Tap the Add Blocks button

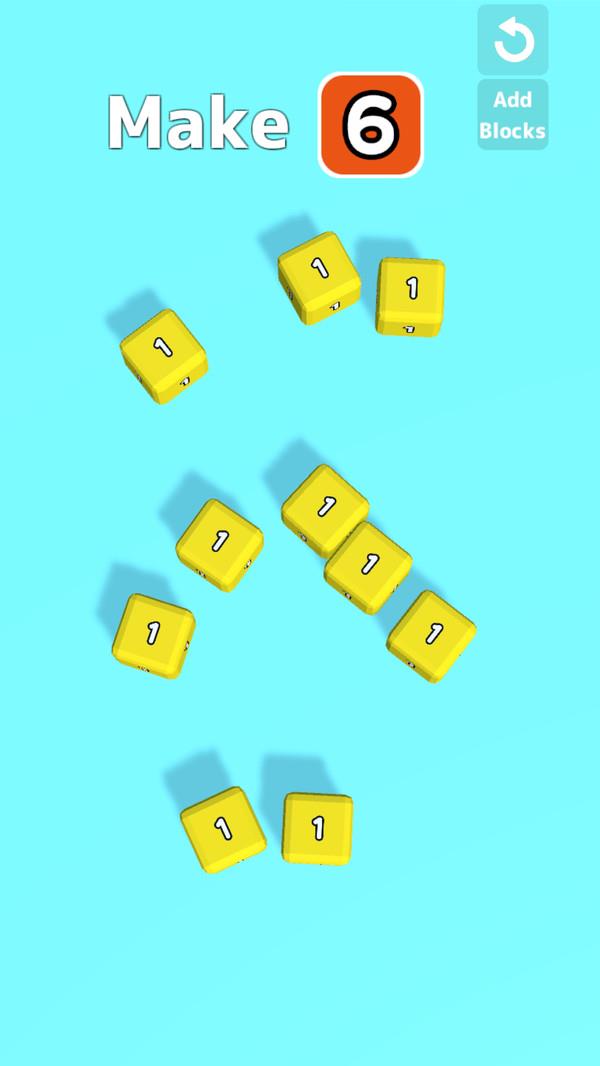pos(512,115)
